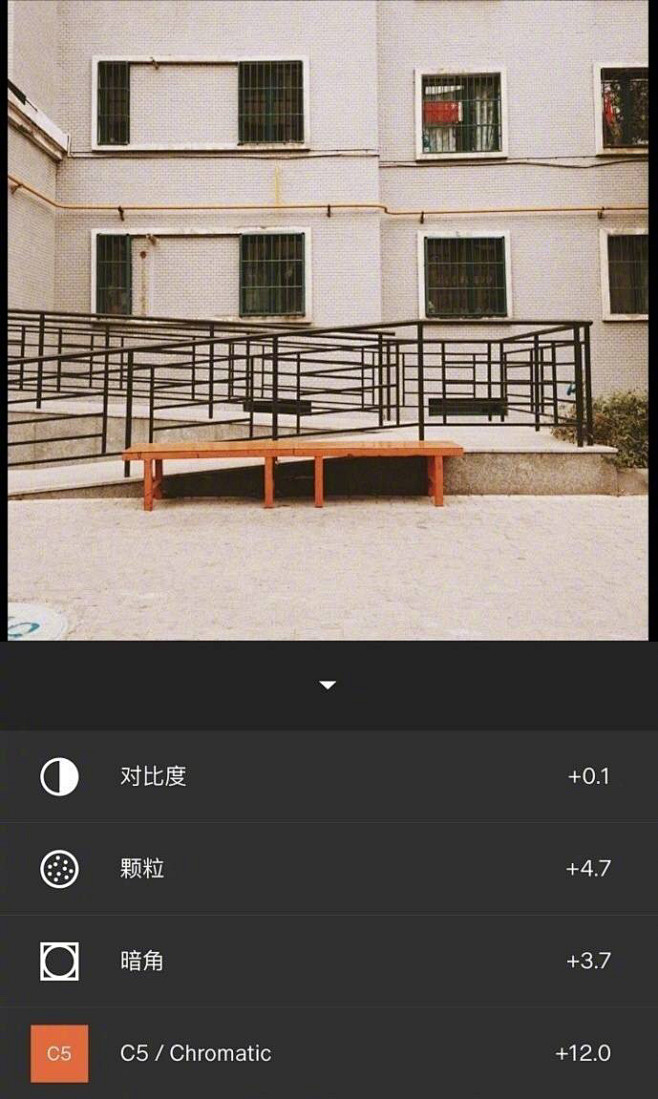Tap the photo preview
658x1099 pixels.
tap(328, 320)
